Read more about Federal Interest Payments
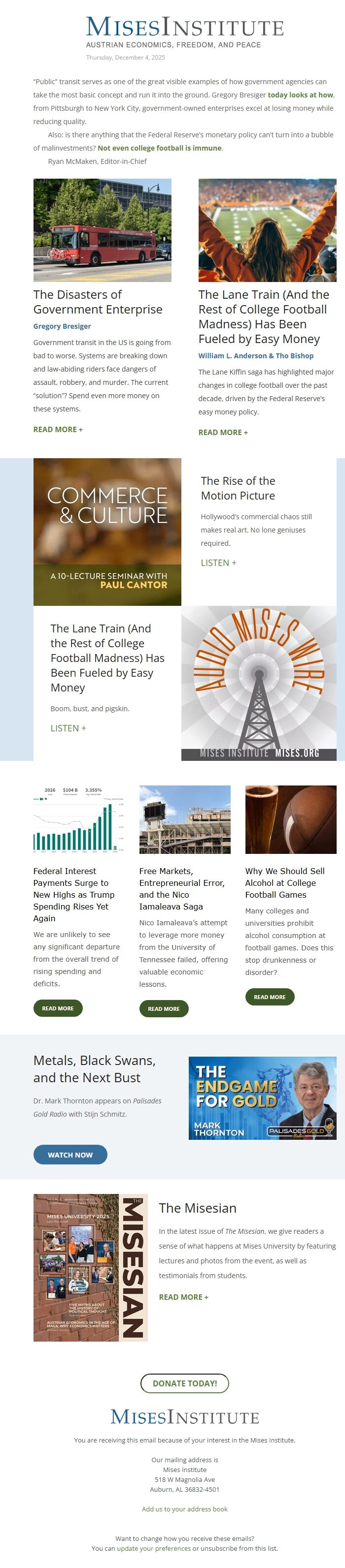Screen dimensions: 345x1568 (x=57, y=1008)
